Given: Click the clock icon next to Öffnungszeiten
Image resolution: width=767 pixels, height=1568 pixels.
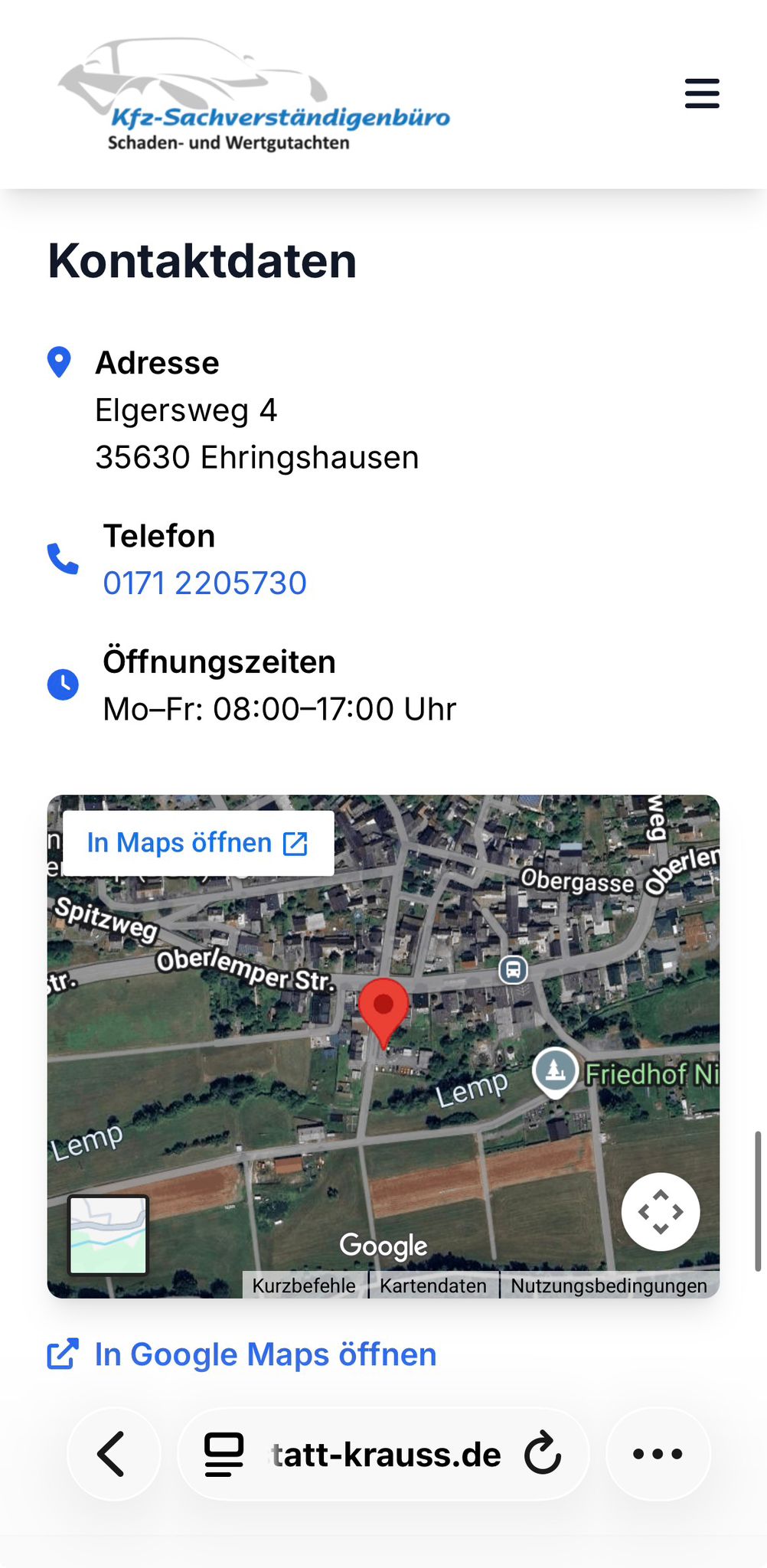Looking at the screenshot, I should click(x=64, y=686).
